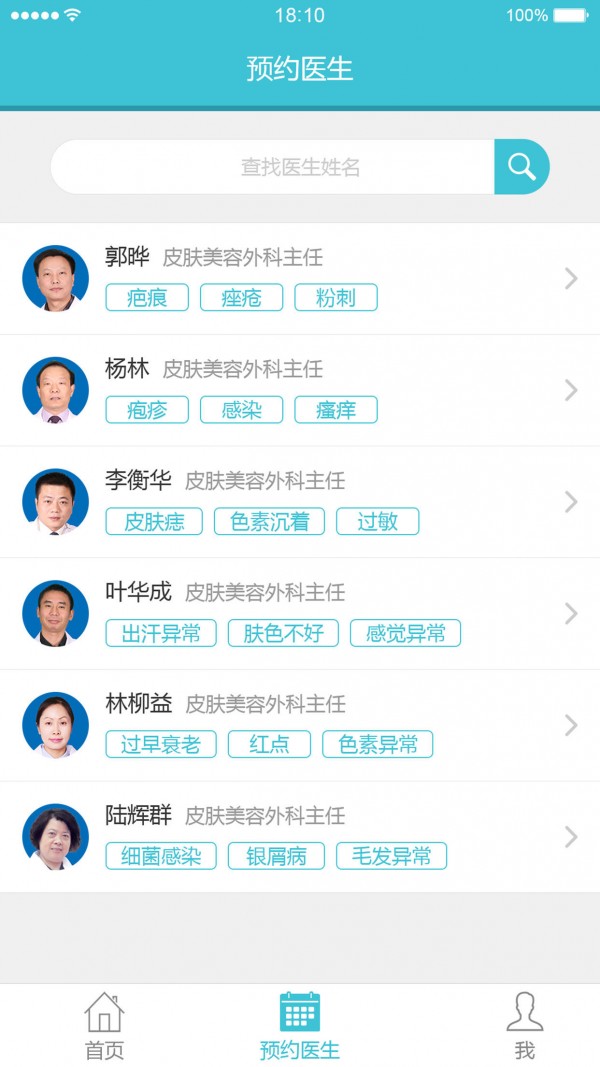Image resolution: width=600 pixels, height=1067 pixels.
Task: Select the 肤色不好 chip
Action: [283, 633]
